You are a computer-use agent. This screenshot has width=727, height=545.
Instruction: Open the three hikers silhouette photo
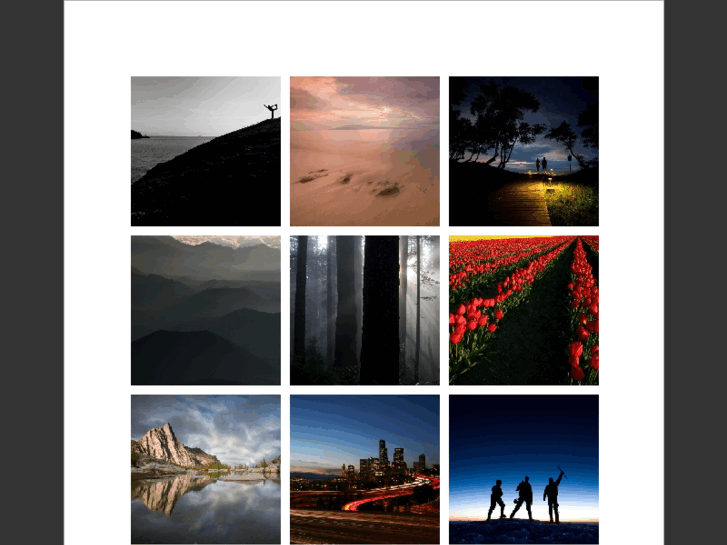point(523,469)
